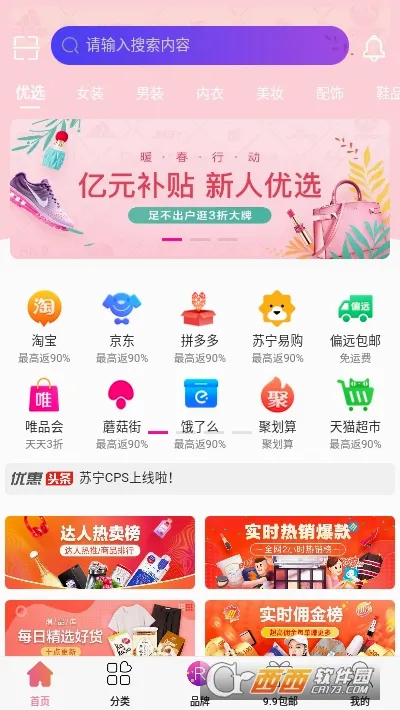Open the 达人热卖榜 card
The height and width of the screenshot is (710, 400).
point(100,552)
